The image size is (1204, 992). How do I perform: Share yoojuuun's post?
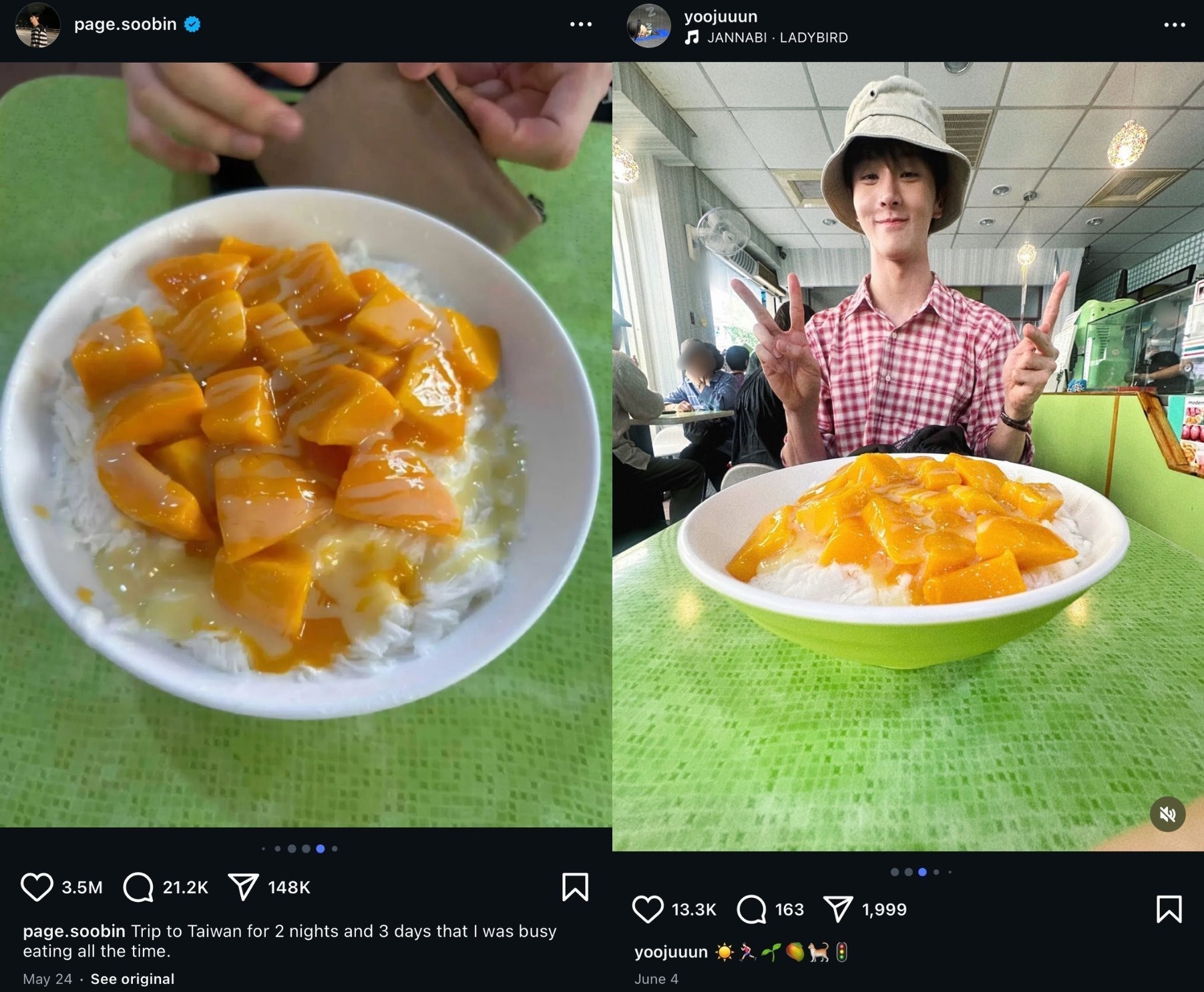[838, 909]
